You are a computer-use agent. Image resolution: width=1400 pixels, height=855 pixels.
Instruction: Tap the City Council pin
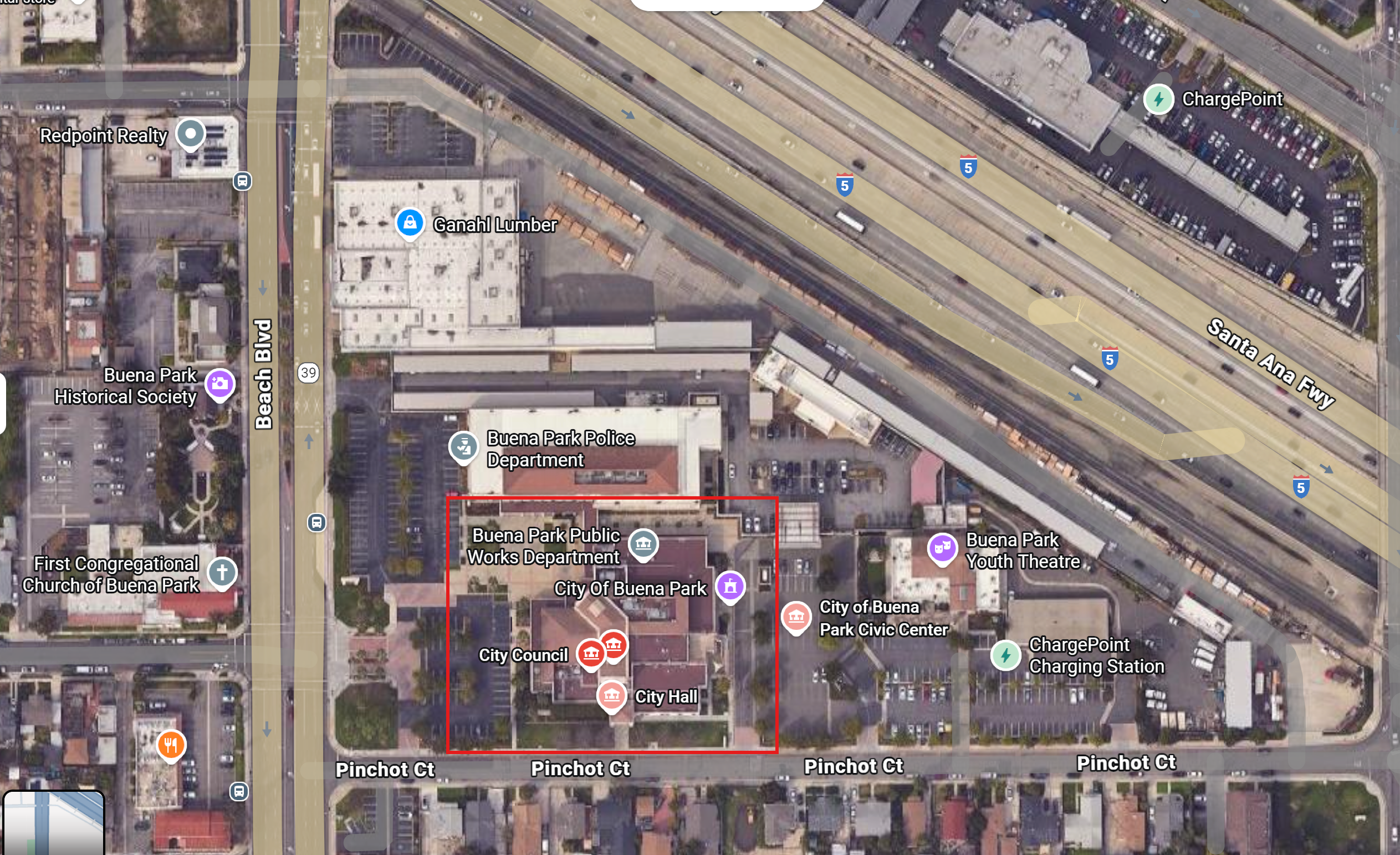[x=591, y=653]
